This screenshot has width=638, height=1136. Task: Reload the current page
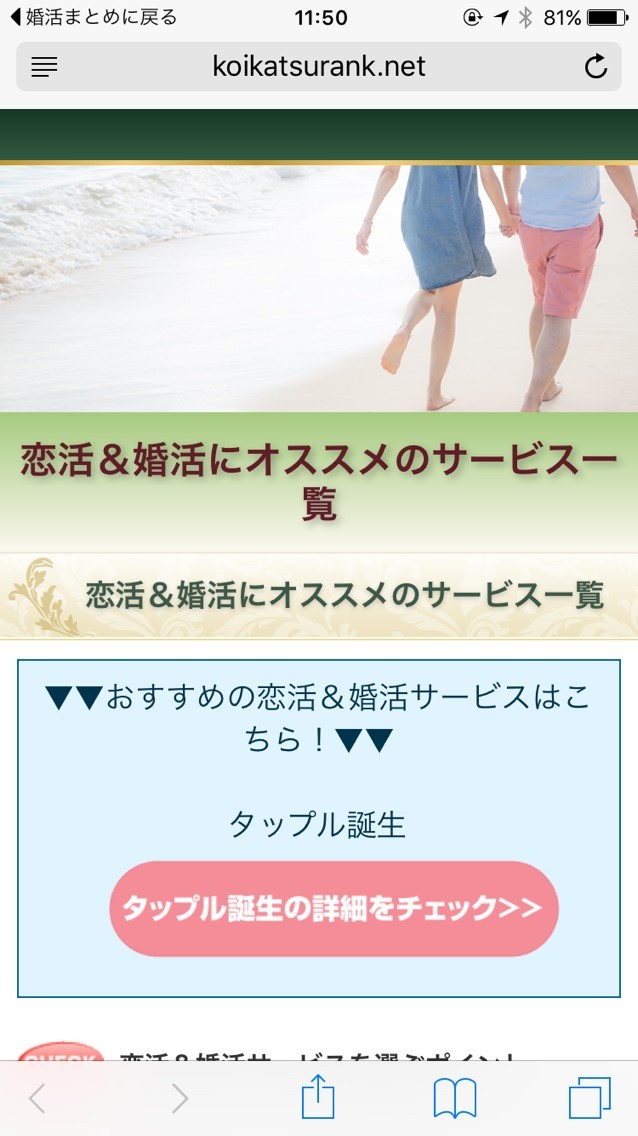tap(595, 66)
